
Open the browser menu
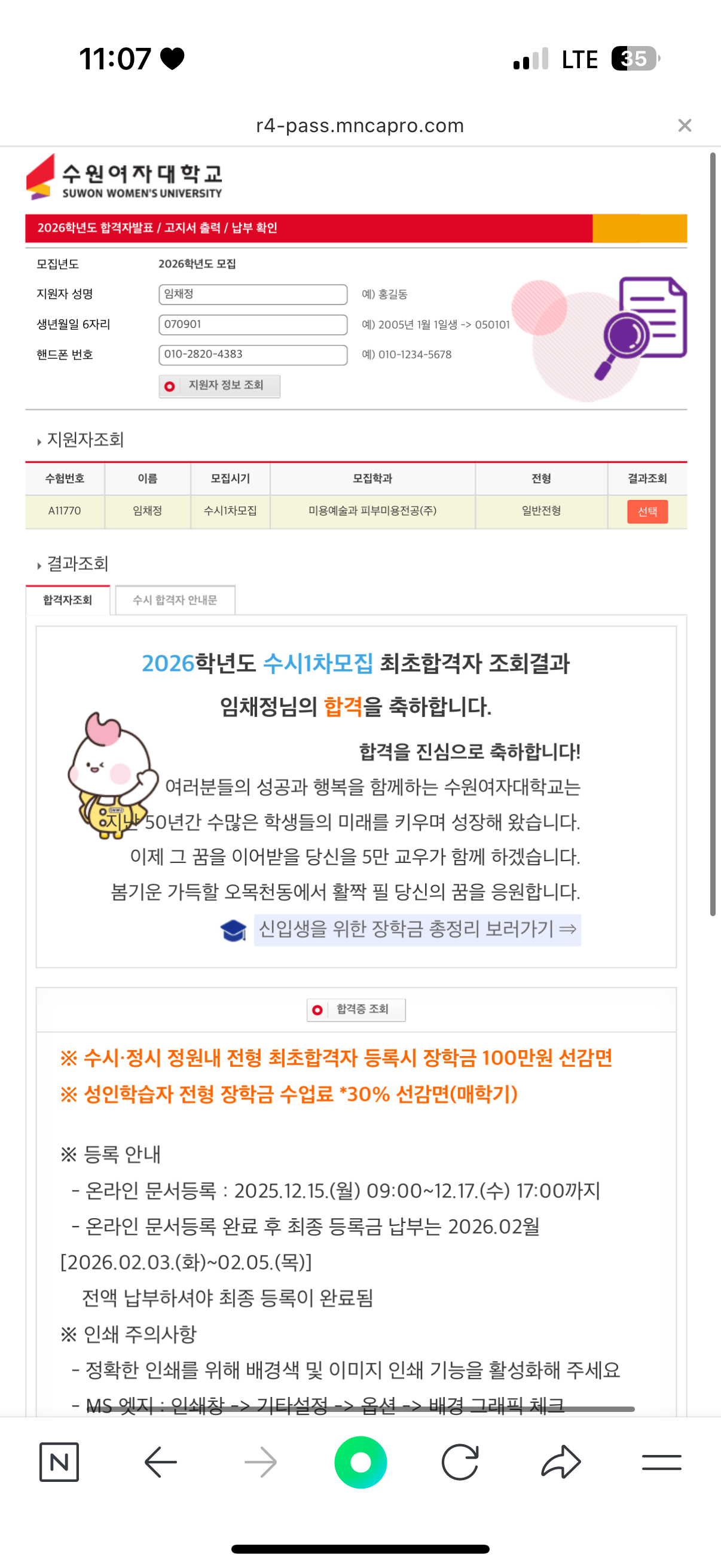pyautogui.click(x=661, y=1462)
